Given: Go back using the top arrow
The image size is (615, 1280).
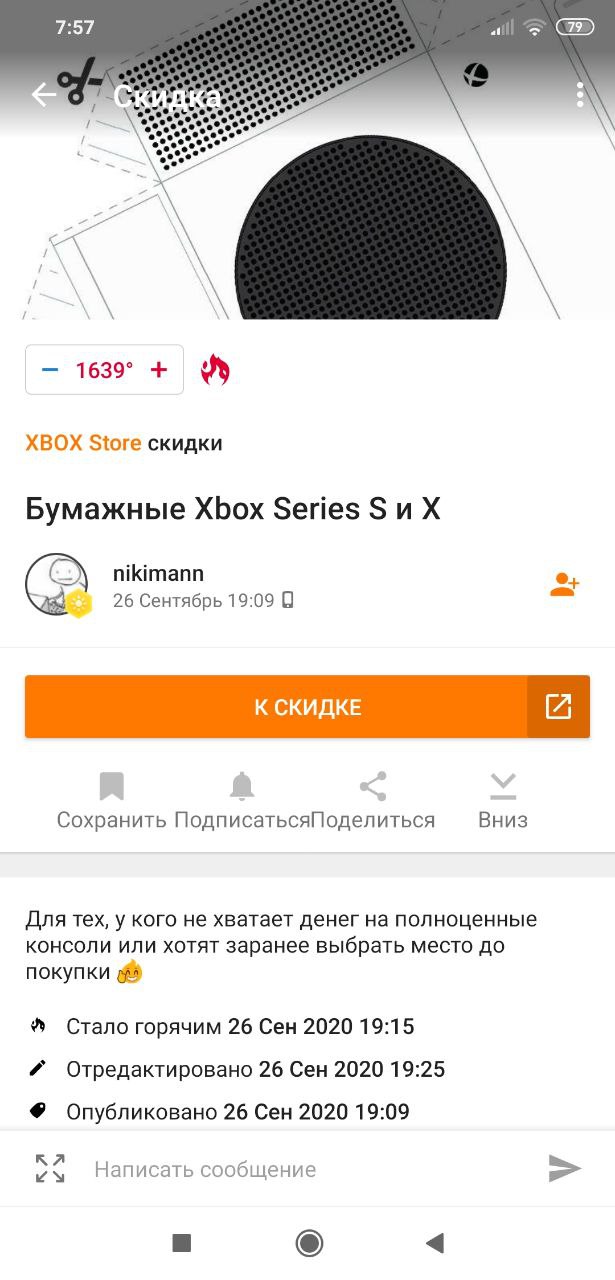Looking at the screenshot, I should coord(43,95).
